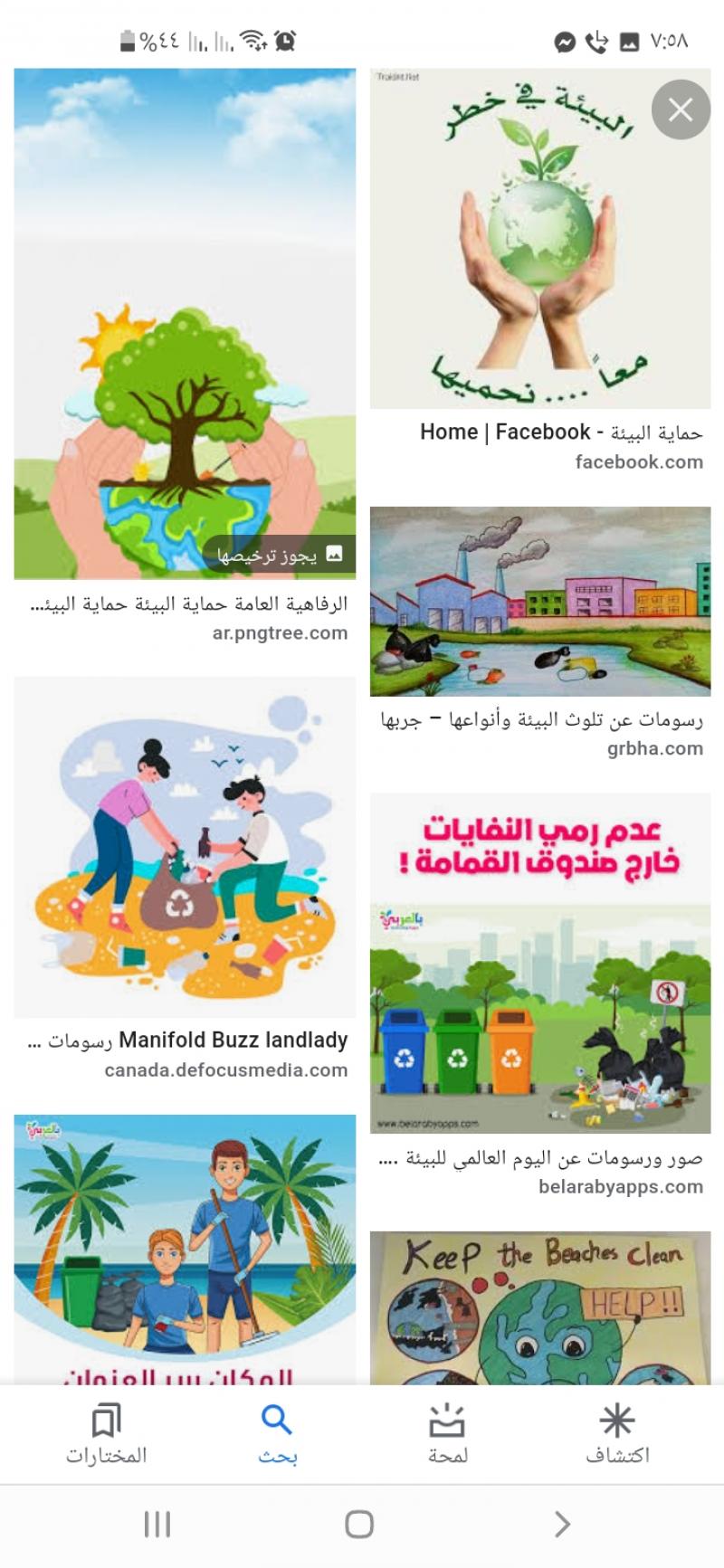Select the بحث (Search) tab
Screen dimensions: 724x1568
pyautogui.click(x=277, y=1435)
